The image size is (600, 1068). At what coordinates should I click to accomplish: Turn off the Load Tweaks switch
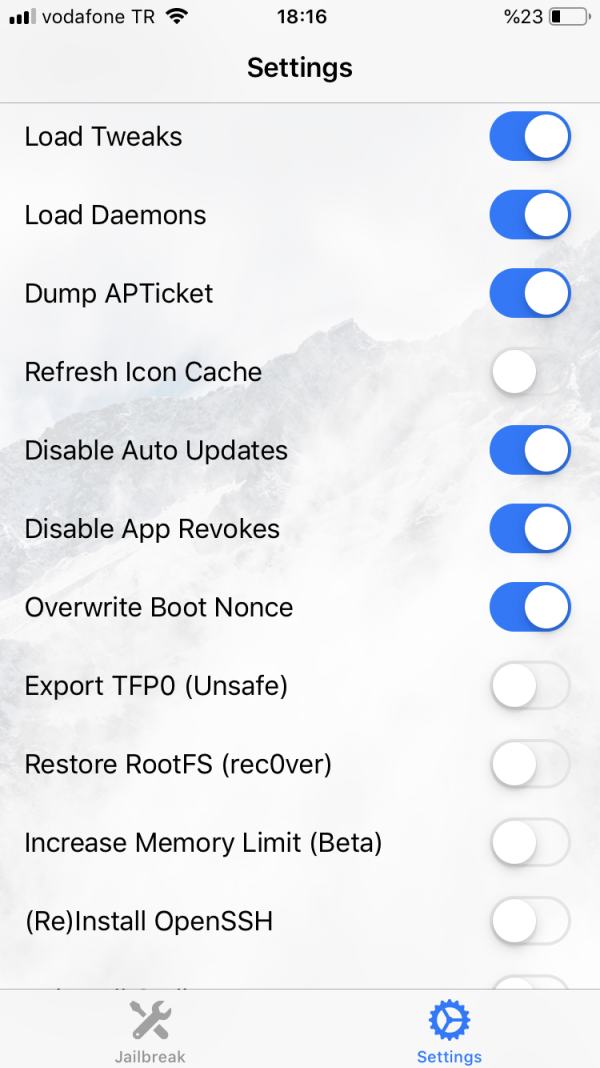pyautogui.click(x=529, y=137)
